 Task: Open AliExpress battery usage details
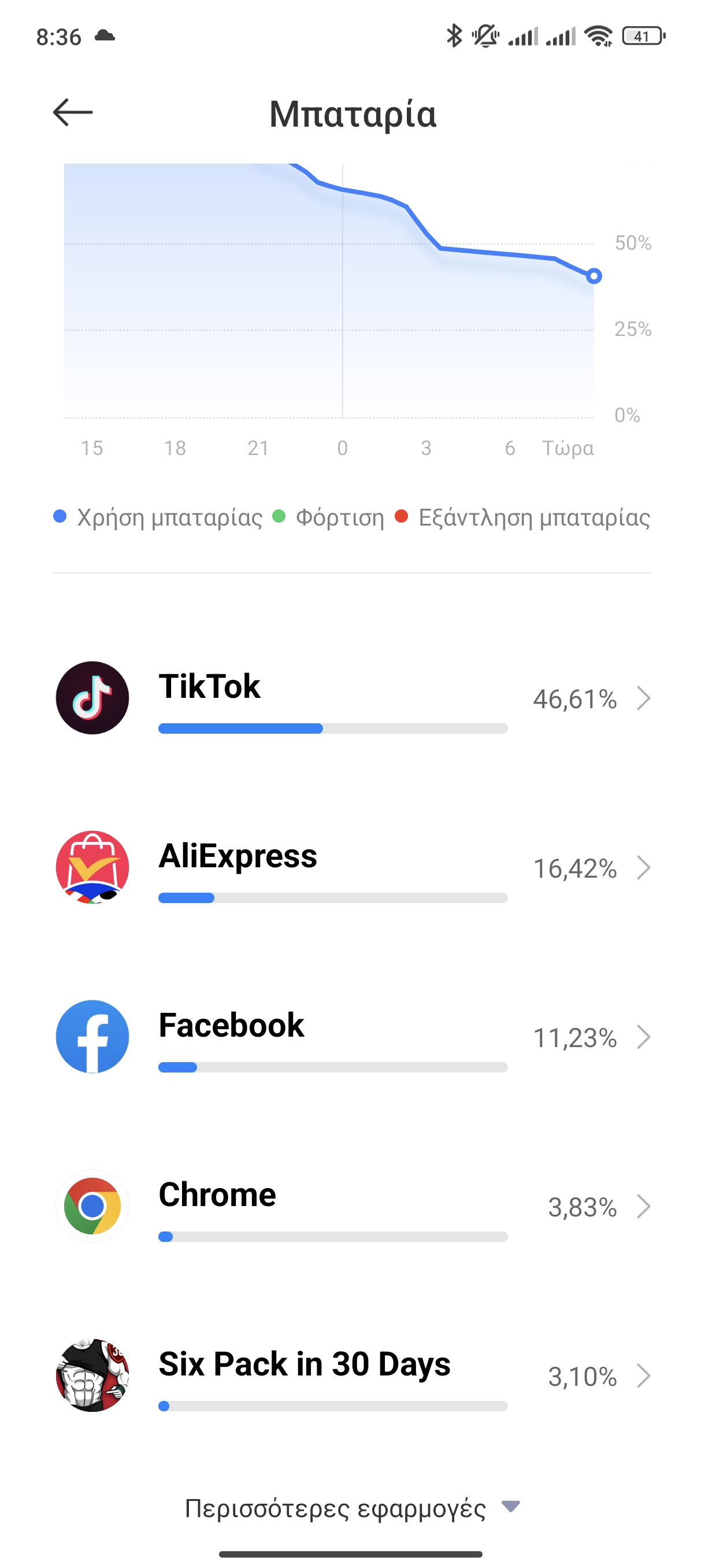(352, 867)
